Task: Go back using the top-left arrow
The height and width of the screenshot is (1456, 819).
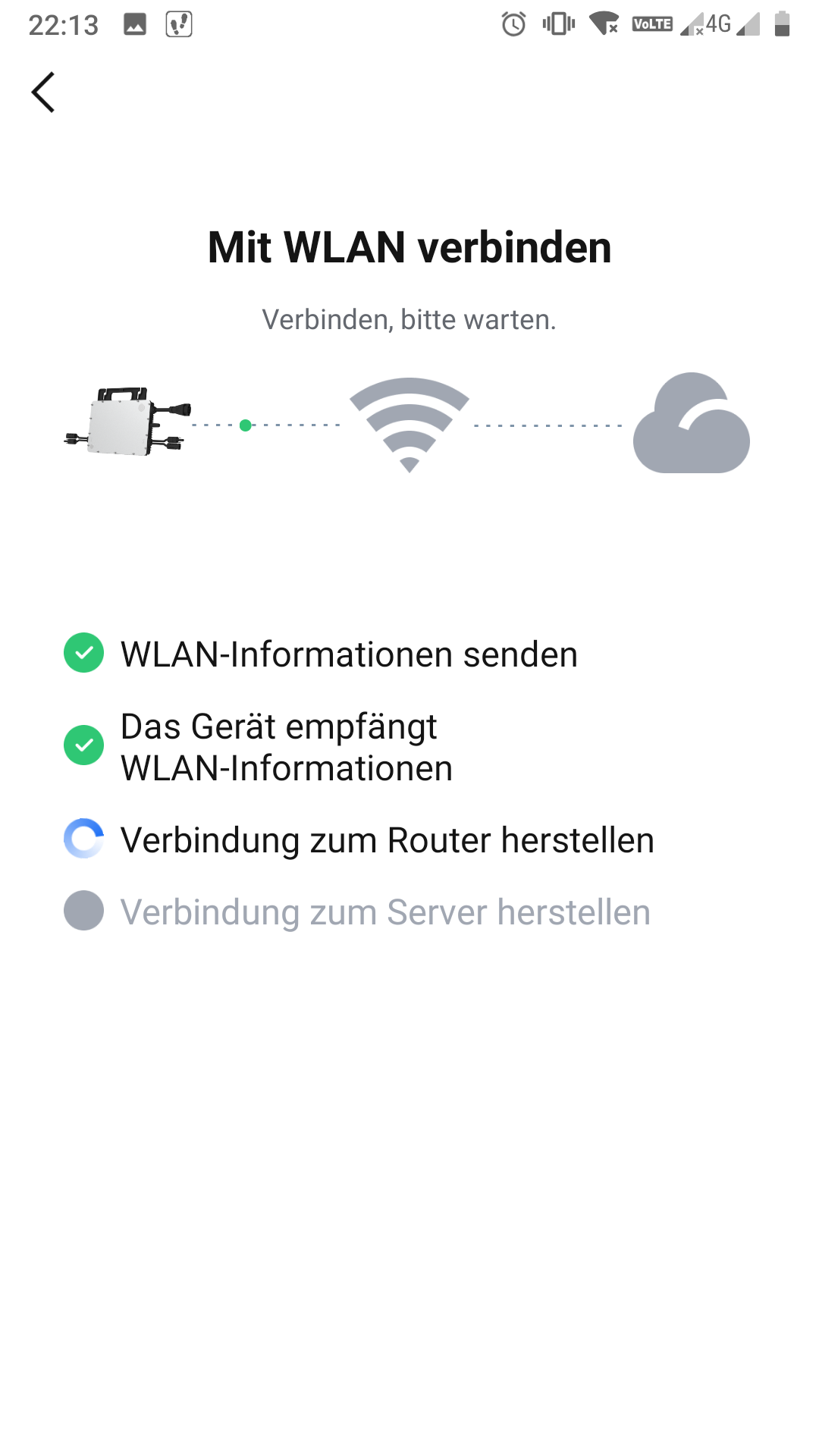Action: click(x=43, y=93)
